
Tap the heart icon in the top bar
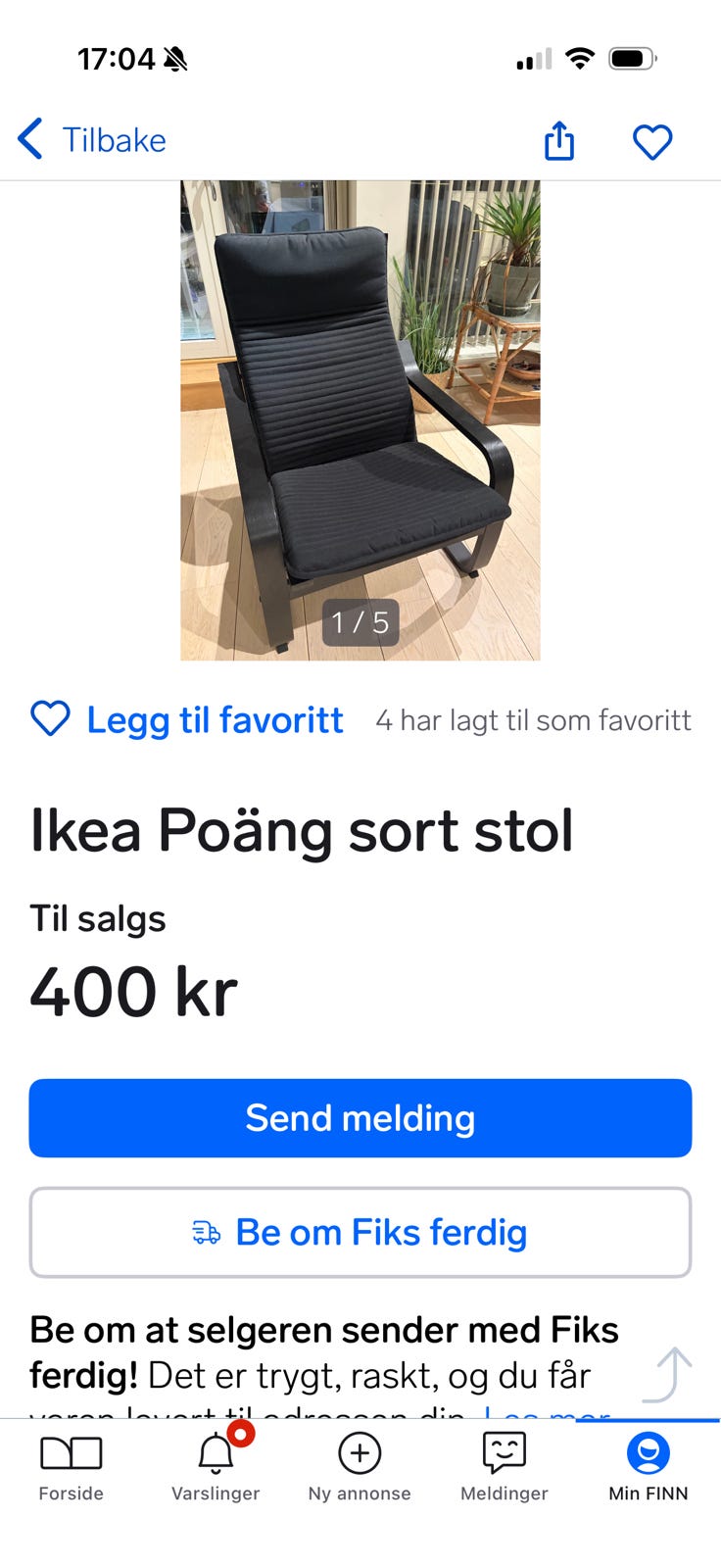click(x=651, y=142)
